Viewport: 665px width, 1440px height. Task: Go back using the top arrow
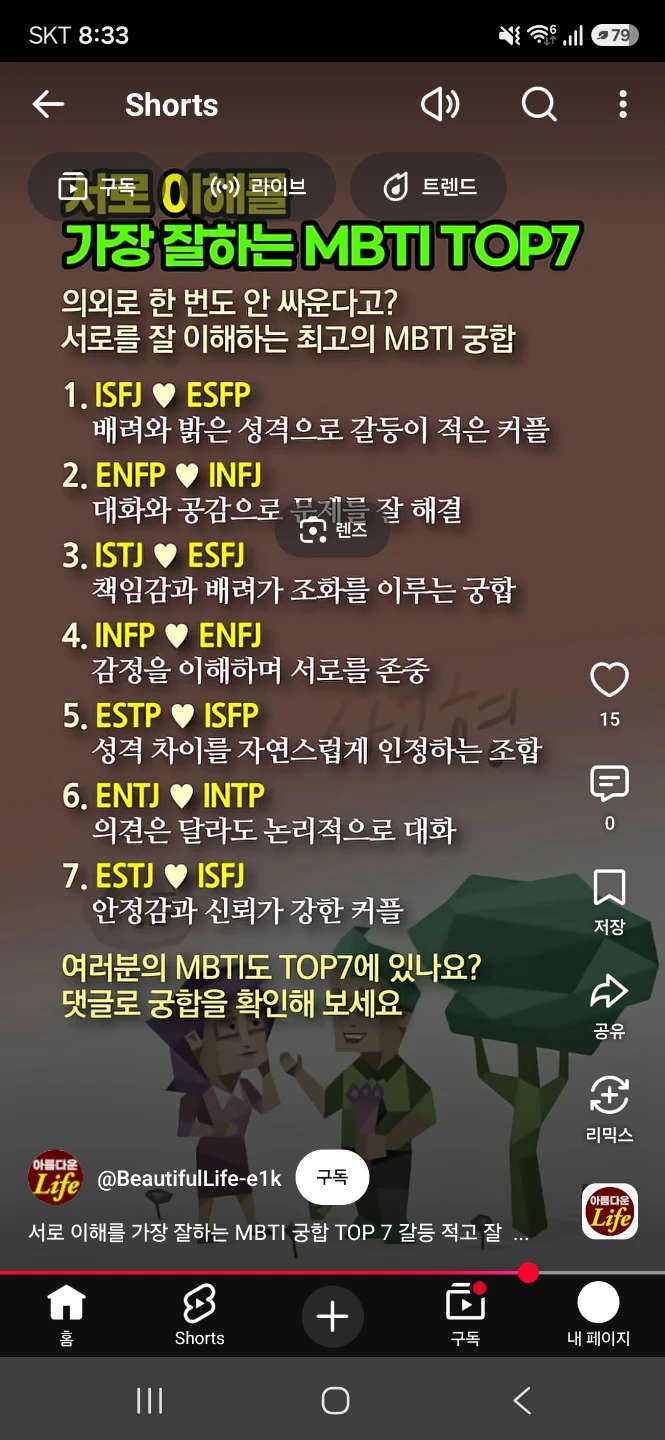pyautogui.click(x=48, y=104)
